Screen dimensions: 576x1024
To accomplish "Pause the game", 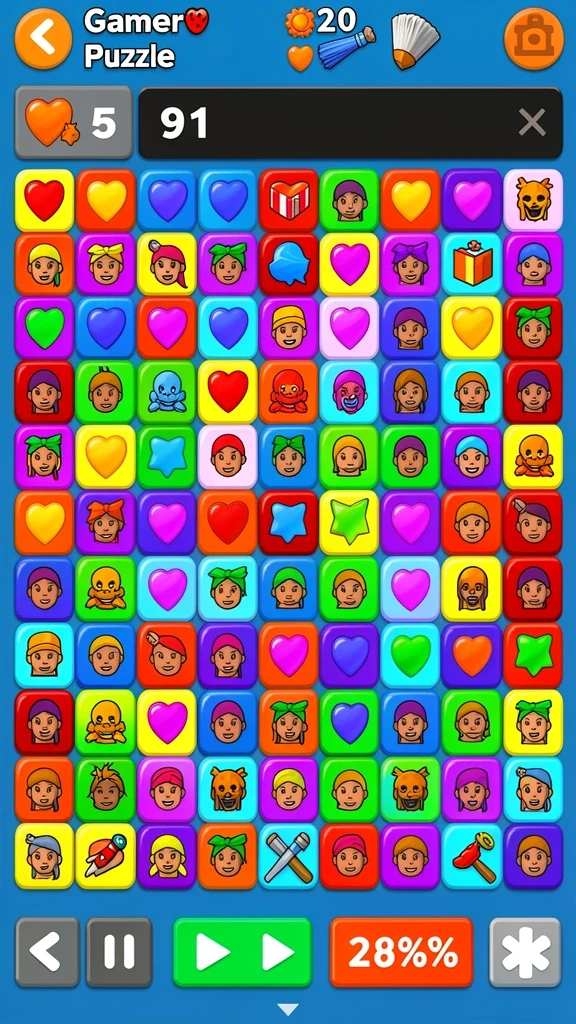I will pyautogui.click(x=119, y=952).
